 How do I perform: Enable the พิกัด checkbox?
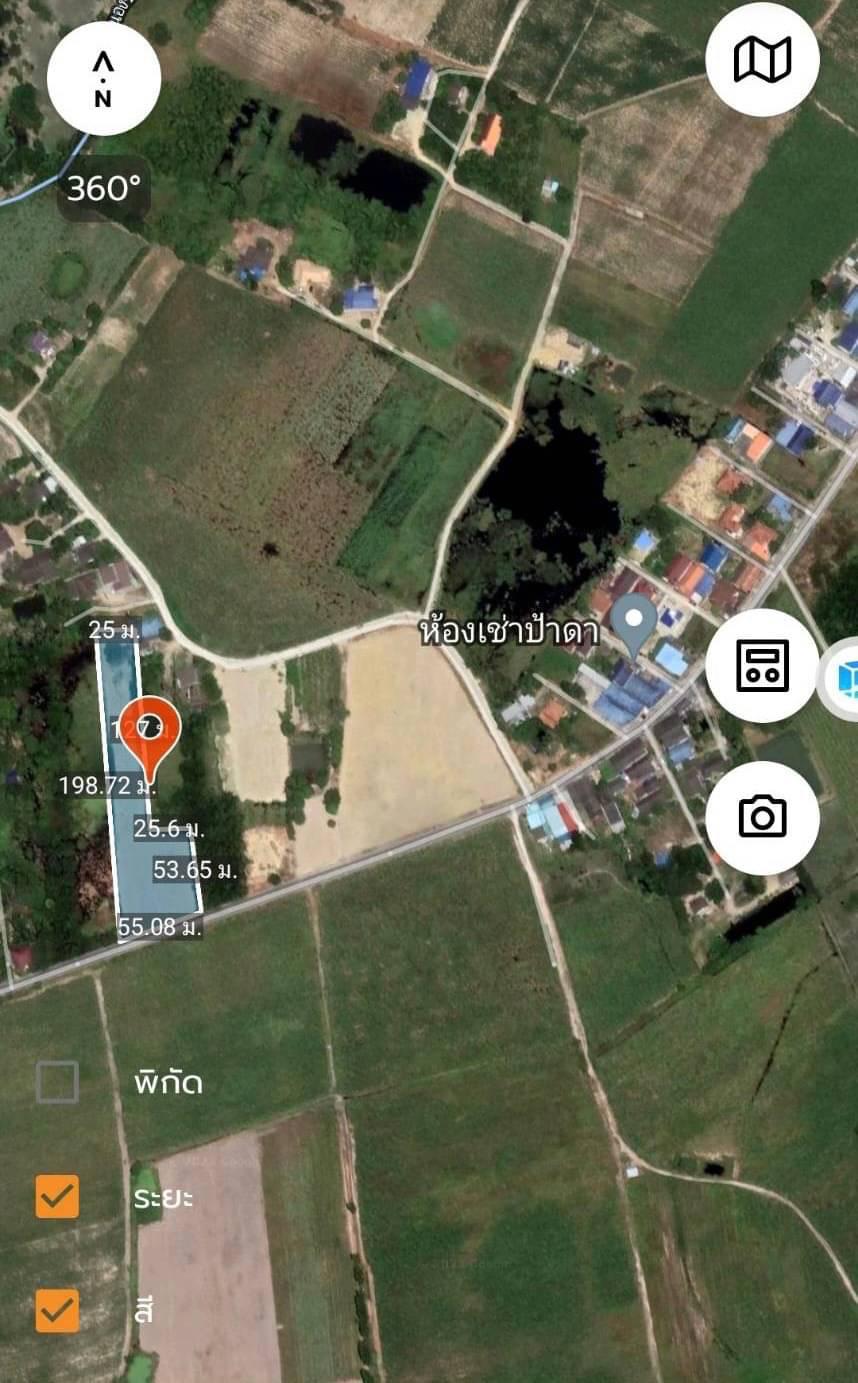[57, 1082]
